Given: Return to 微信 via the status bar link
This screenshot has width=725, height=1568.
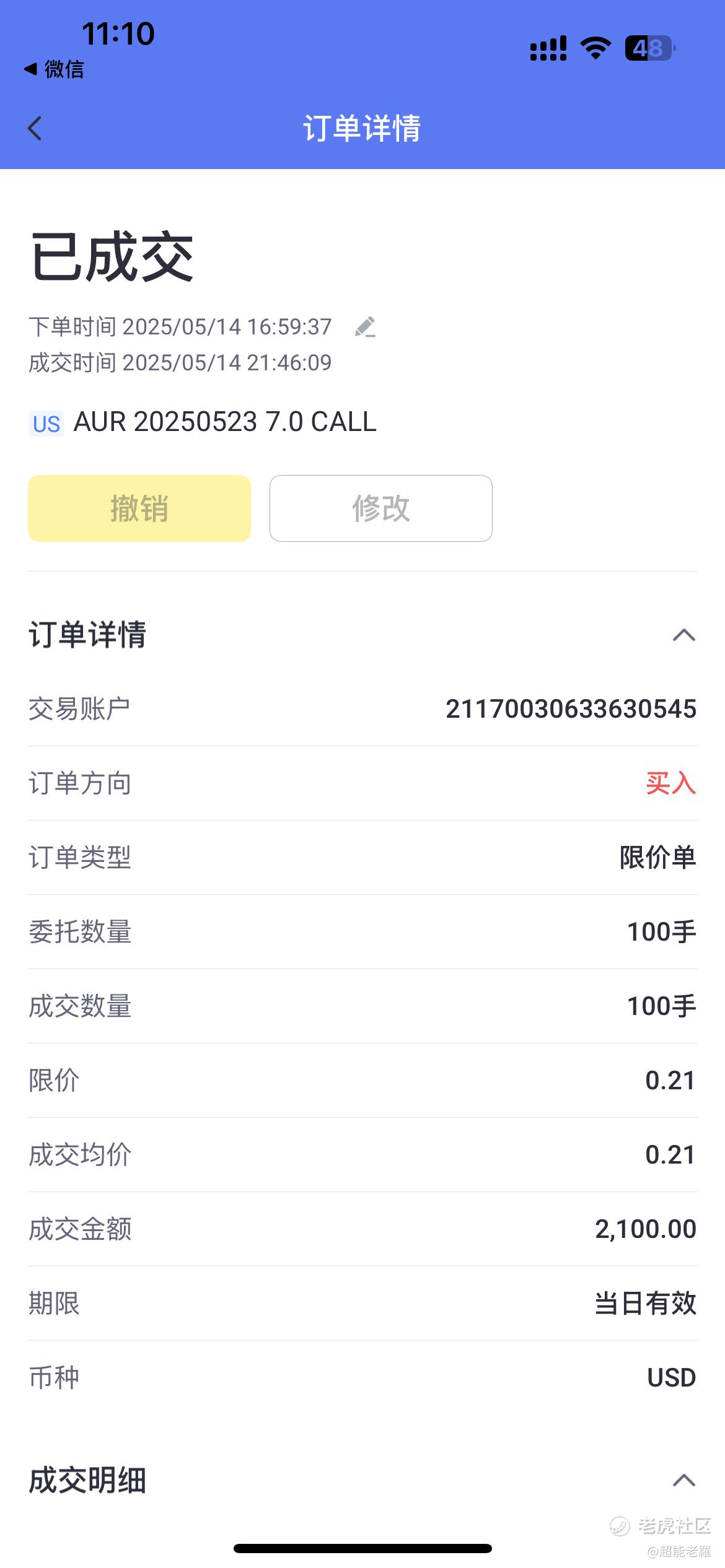Looking at the screenshot, I should coord(54,69).
